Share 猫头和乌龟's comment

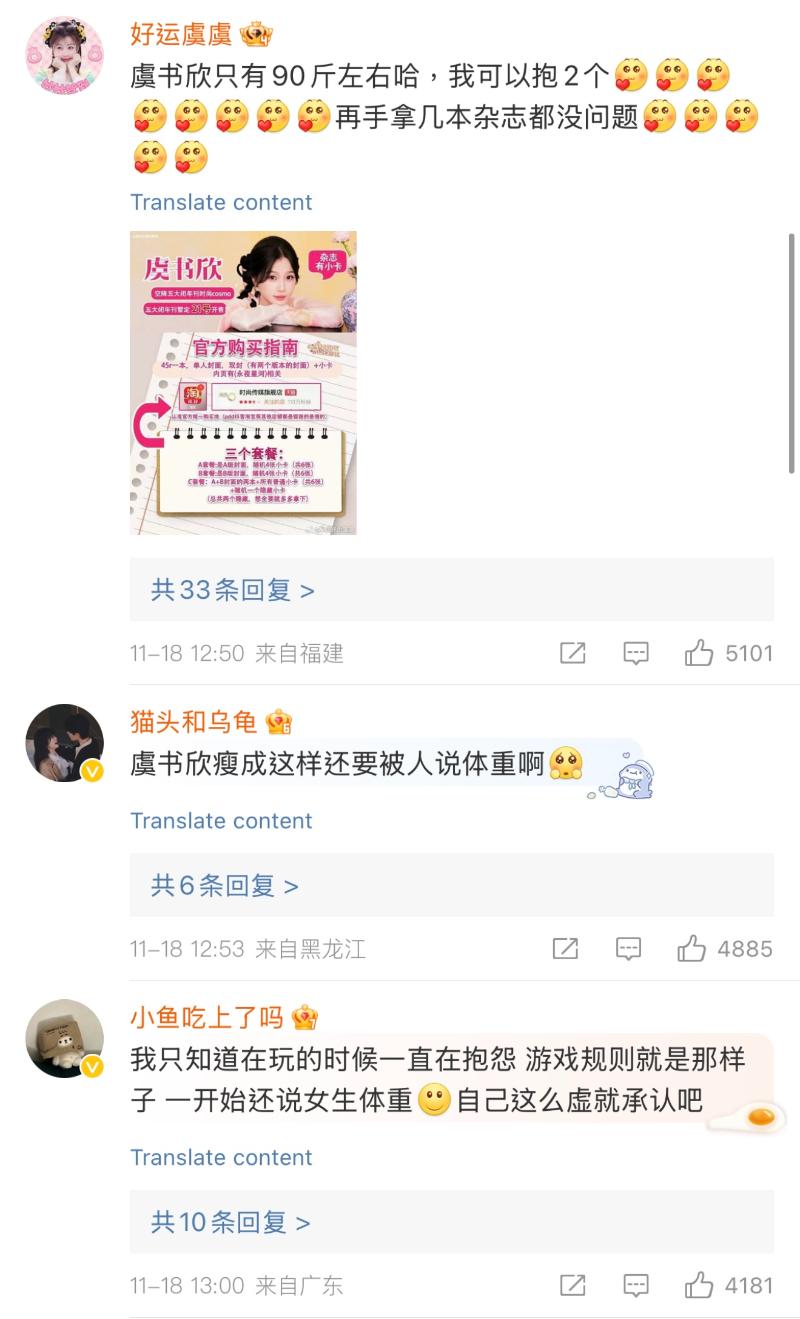coord(565,949)
